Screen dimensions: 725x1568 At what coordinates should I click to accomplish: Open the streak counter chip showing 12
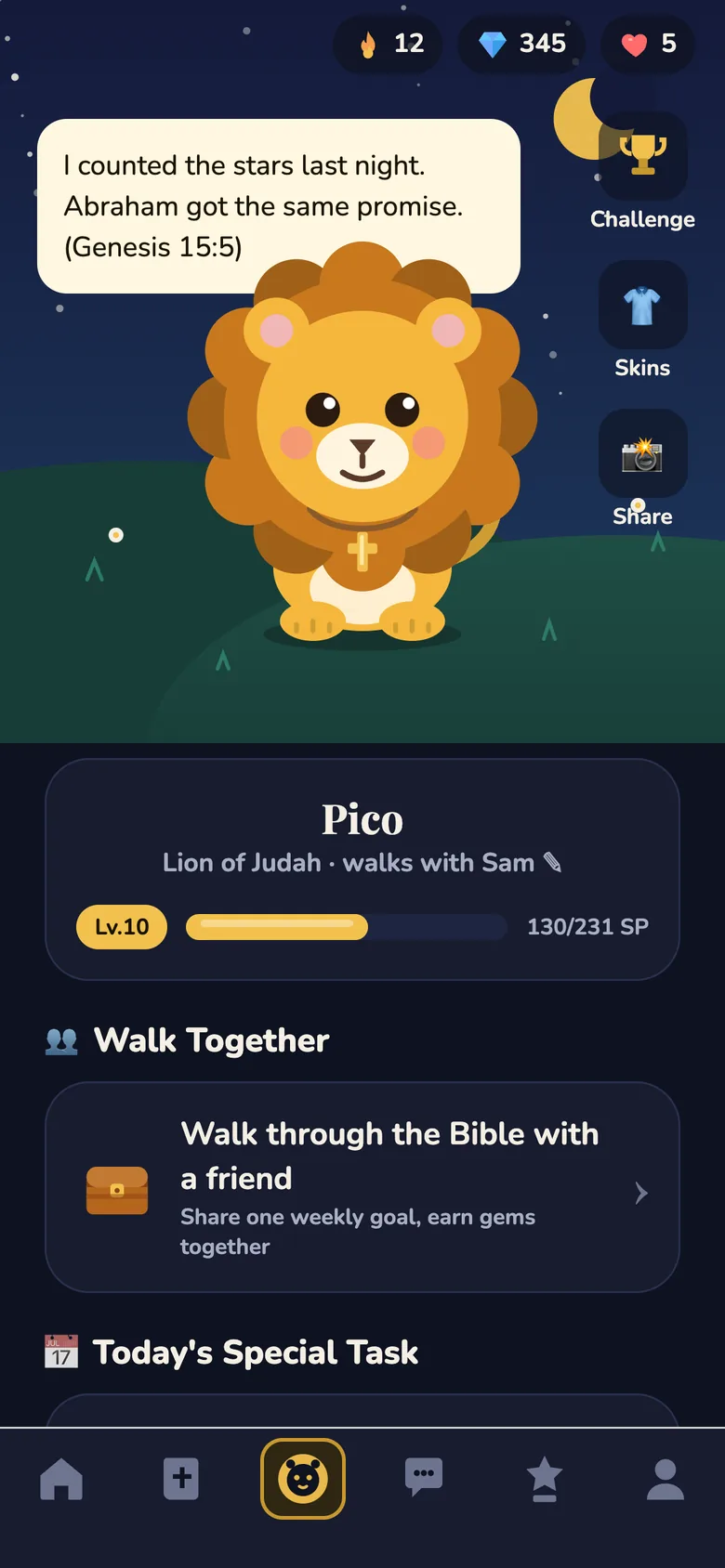tap(389, 44)
